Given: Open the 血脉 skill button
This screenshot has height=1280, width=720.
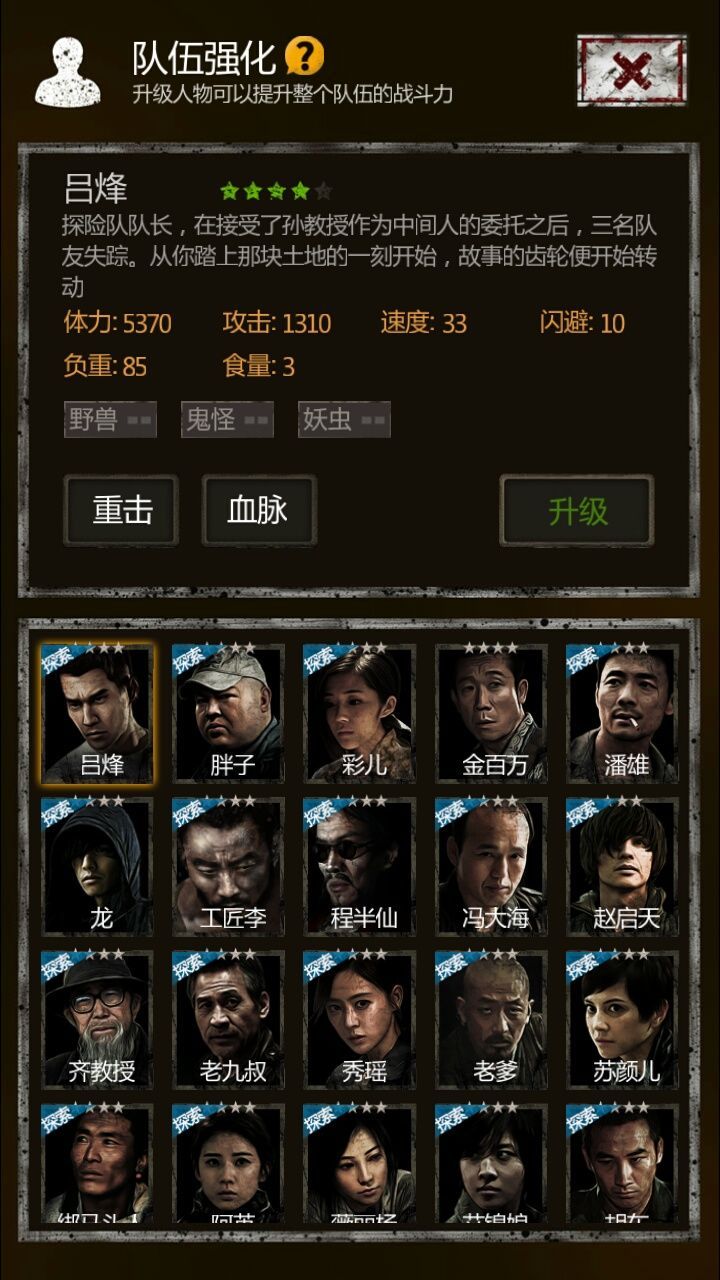Looking at the screenshot, I should point(259,511).
